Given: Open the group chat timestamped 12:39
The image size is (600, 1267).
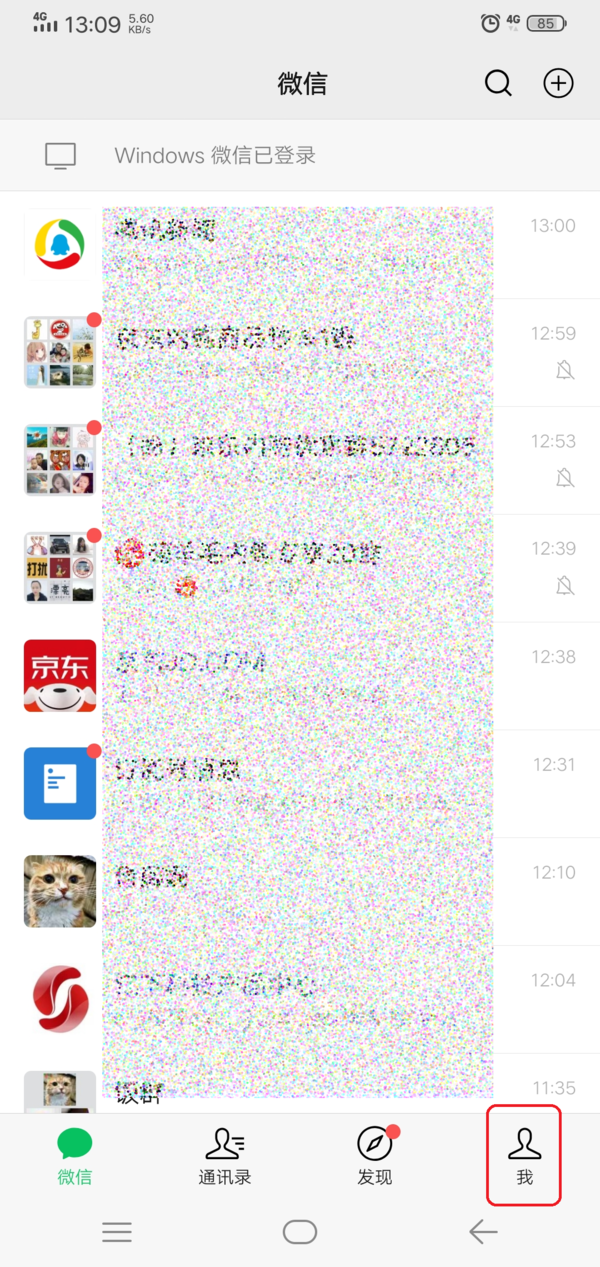Looking at the screenshot, I should click(300, 568).
